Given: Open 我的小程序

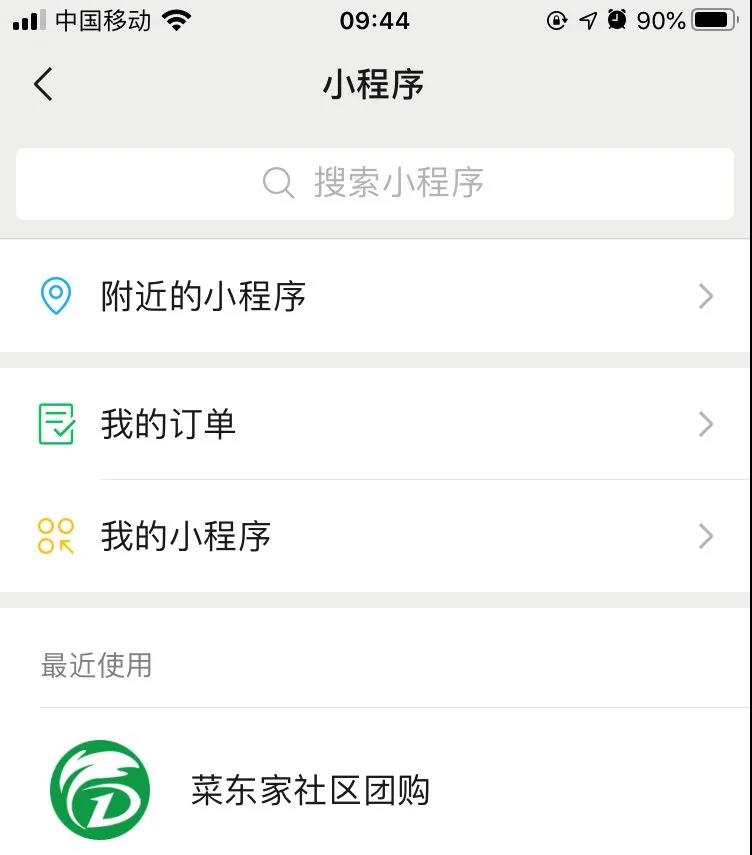Looking at the screenshot, I should [375, 537].
